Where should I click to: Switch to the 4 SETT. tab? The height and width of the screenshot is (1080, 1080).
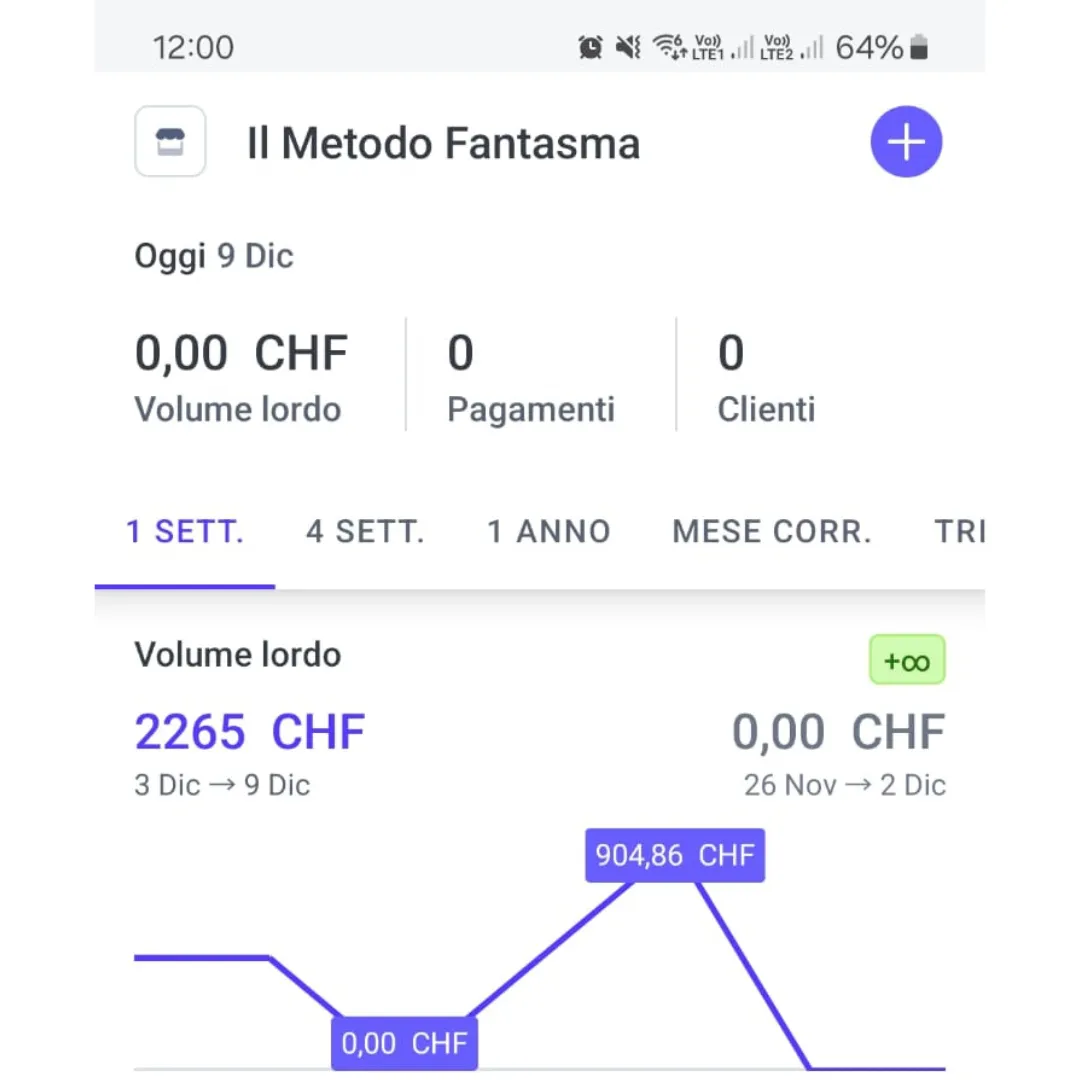pyautogui.click(x=365, y=532)
